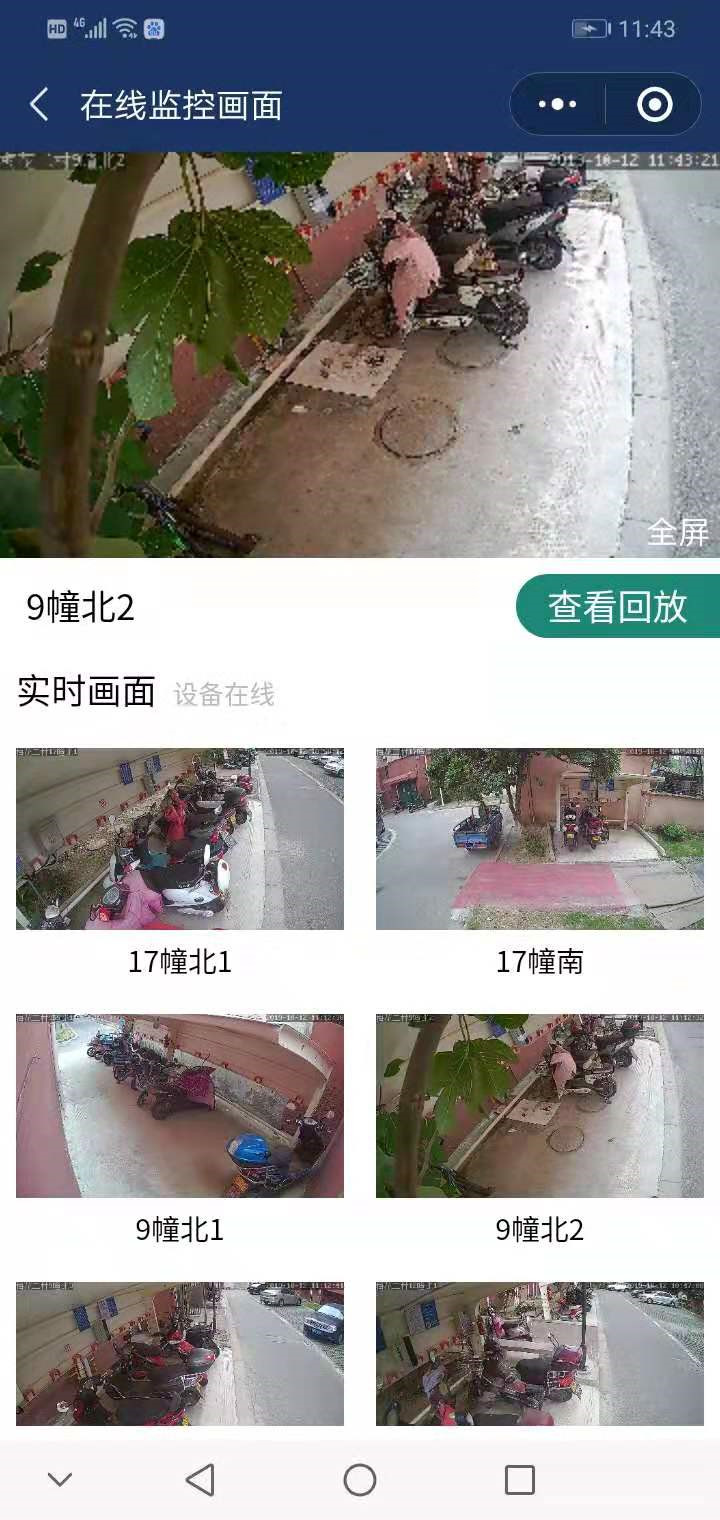Tap 查看回放 to view playback
Viewport: 720px width, 1520px height.
pyautogui.click(x=618, y=607)
